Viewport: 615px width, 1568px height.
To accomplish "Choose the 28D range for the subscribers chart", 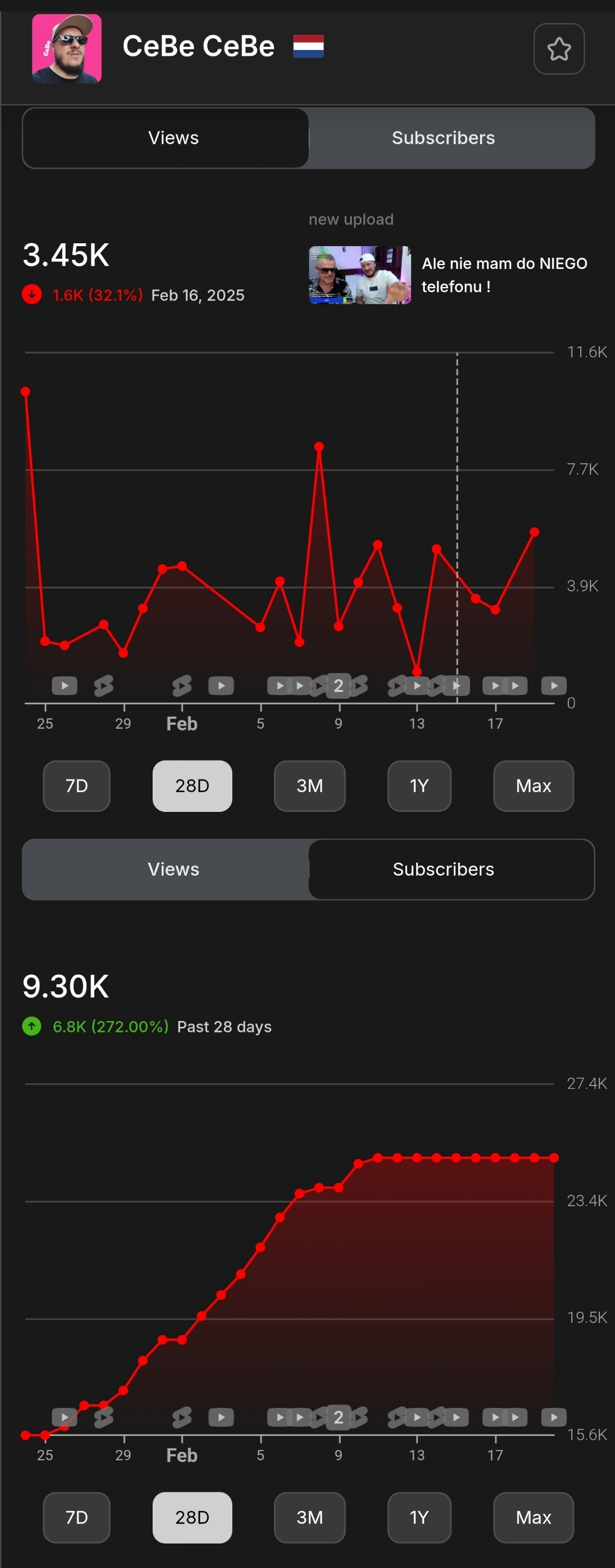I will point(192,1517).
